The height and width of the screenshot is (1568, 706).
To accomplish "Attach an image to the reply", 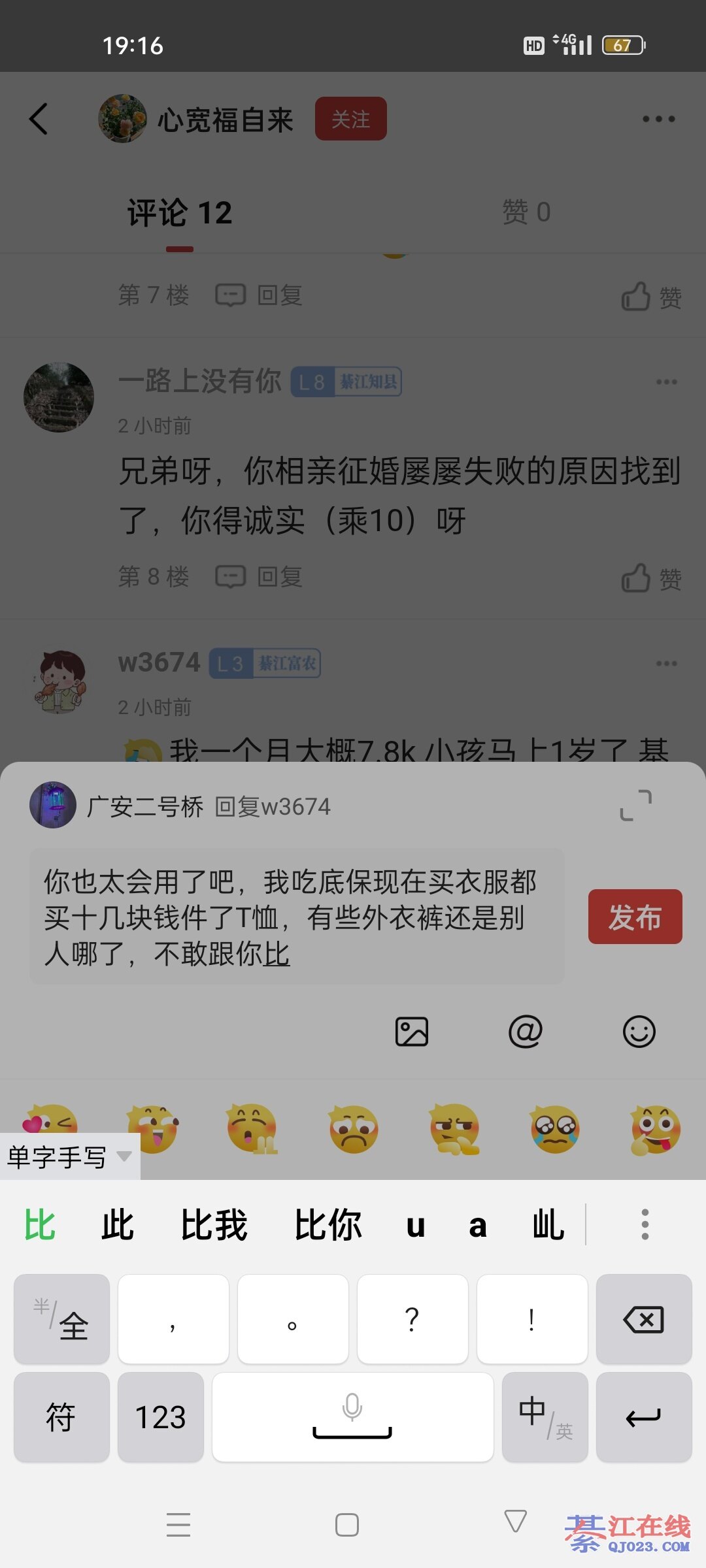I will [412, 1032].
